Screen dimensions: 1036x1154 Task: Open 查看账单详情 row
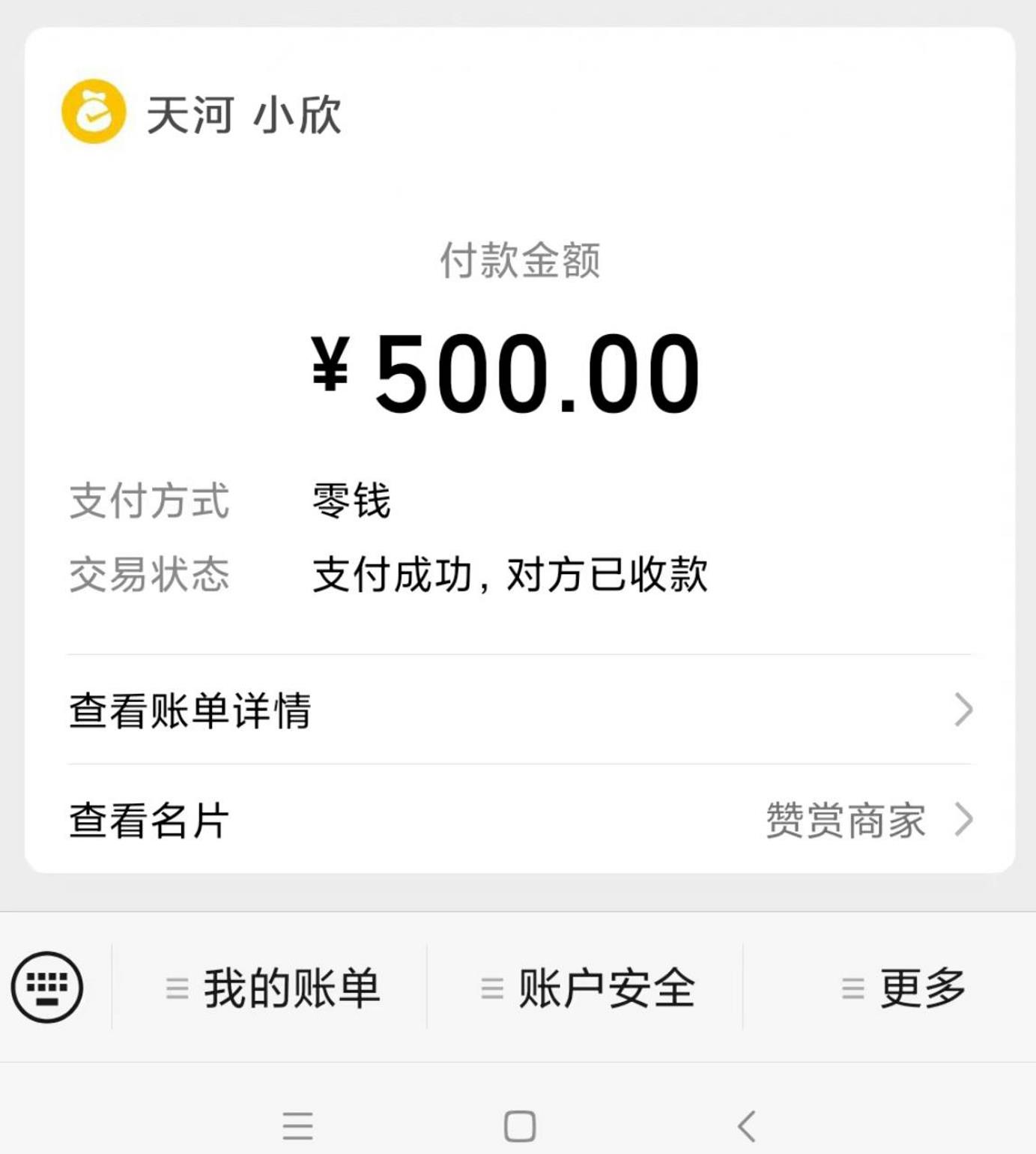coord(518,710)
